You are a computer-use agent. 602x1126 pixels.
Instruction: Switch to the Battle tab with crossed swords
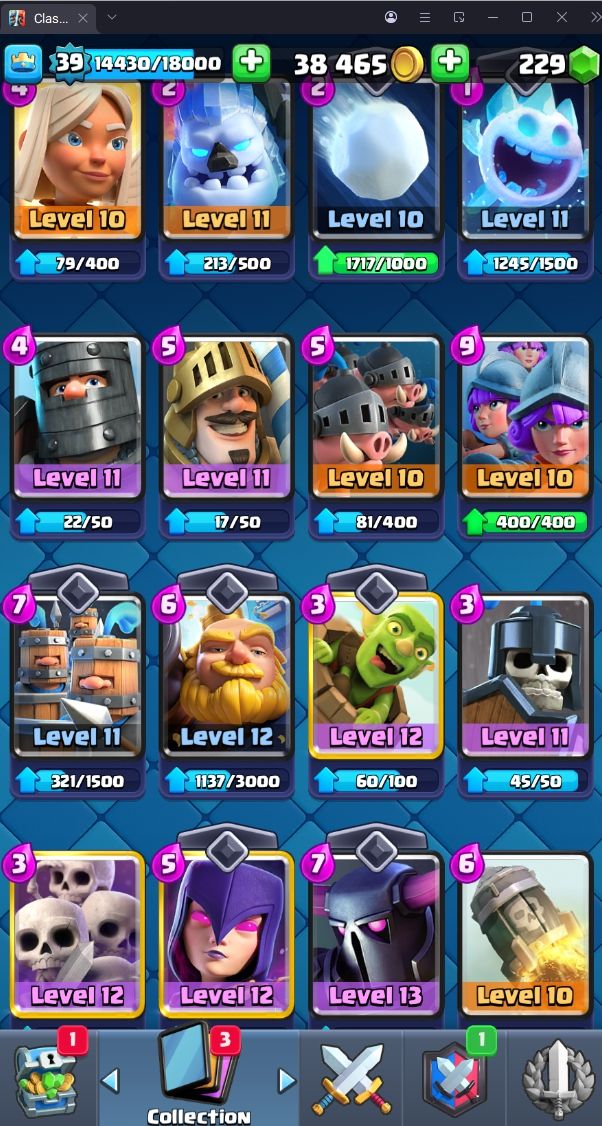tap(348, 1078)
